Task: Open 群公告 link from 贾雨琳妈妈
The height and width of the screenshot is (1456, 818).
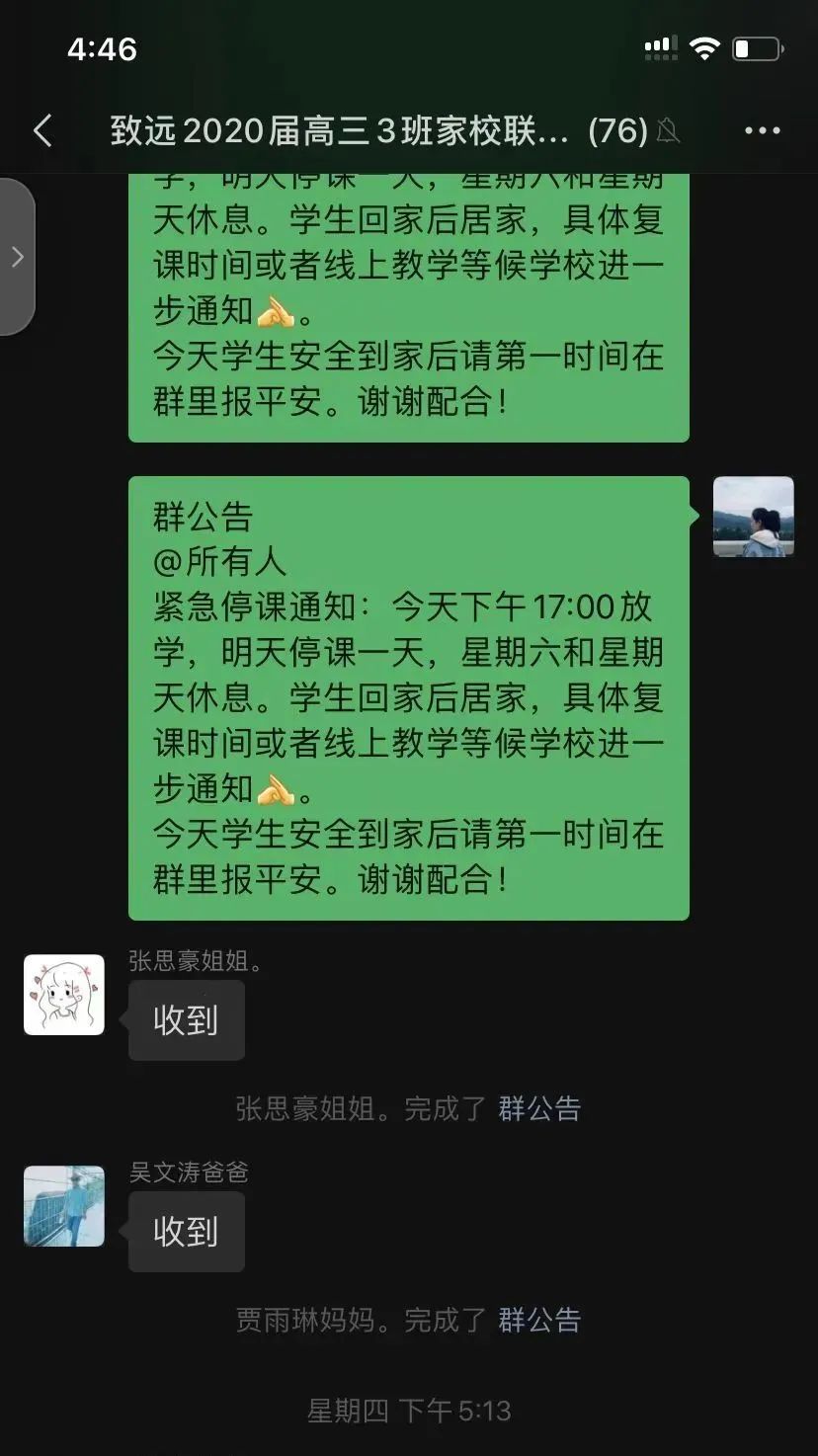Action: [x=539, y=1320]
